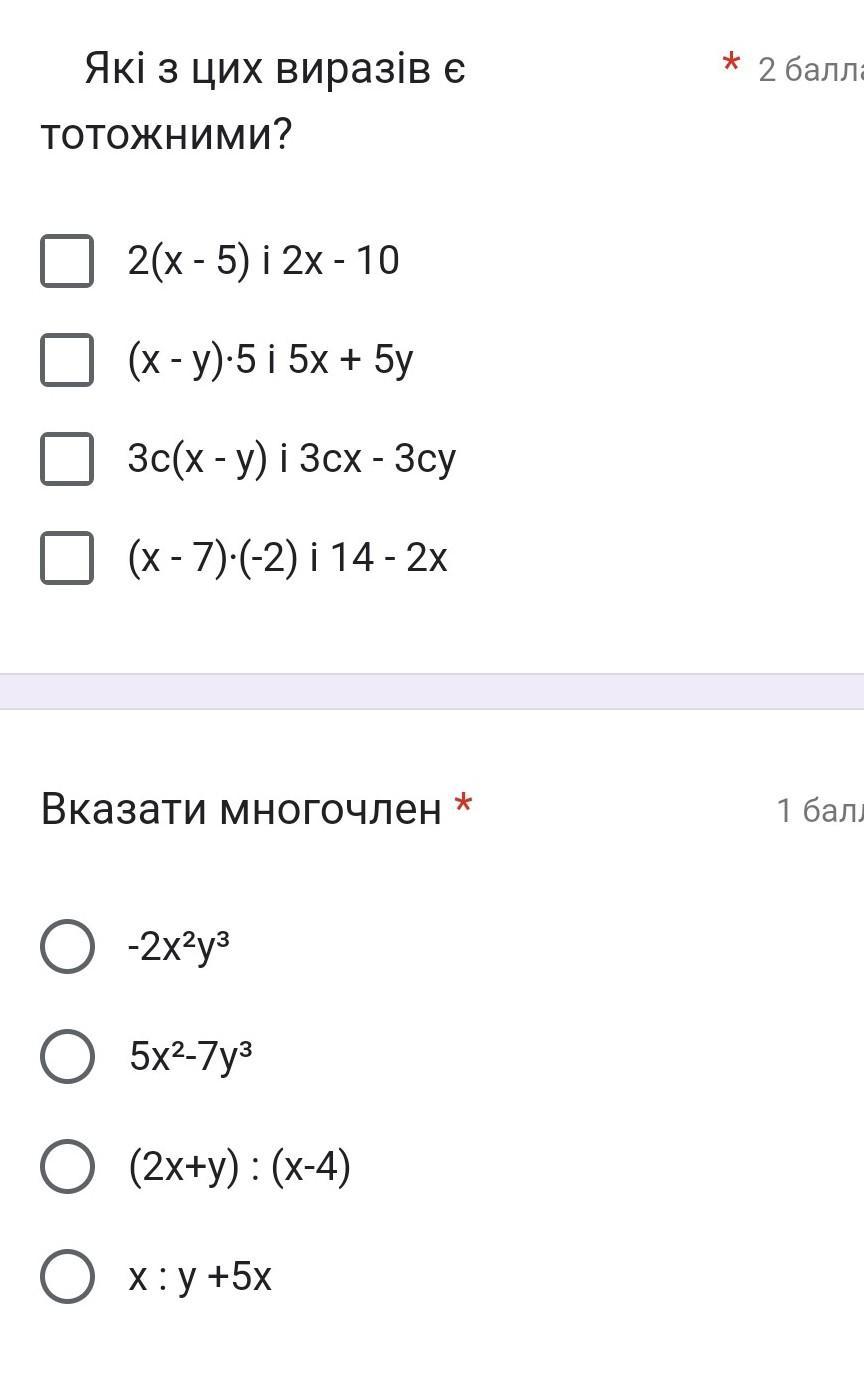The height and width of the screenshot is (1380, 864).
Task: Choose the radio option -2x²y³
Action: 67,946
